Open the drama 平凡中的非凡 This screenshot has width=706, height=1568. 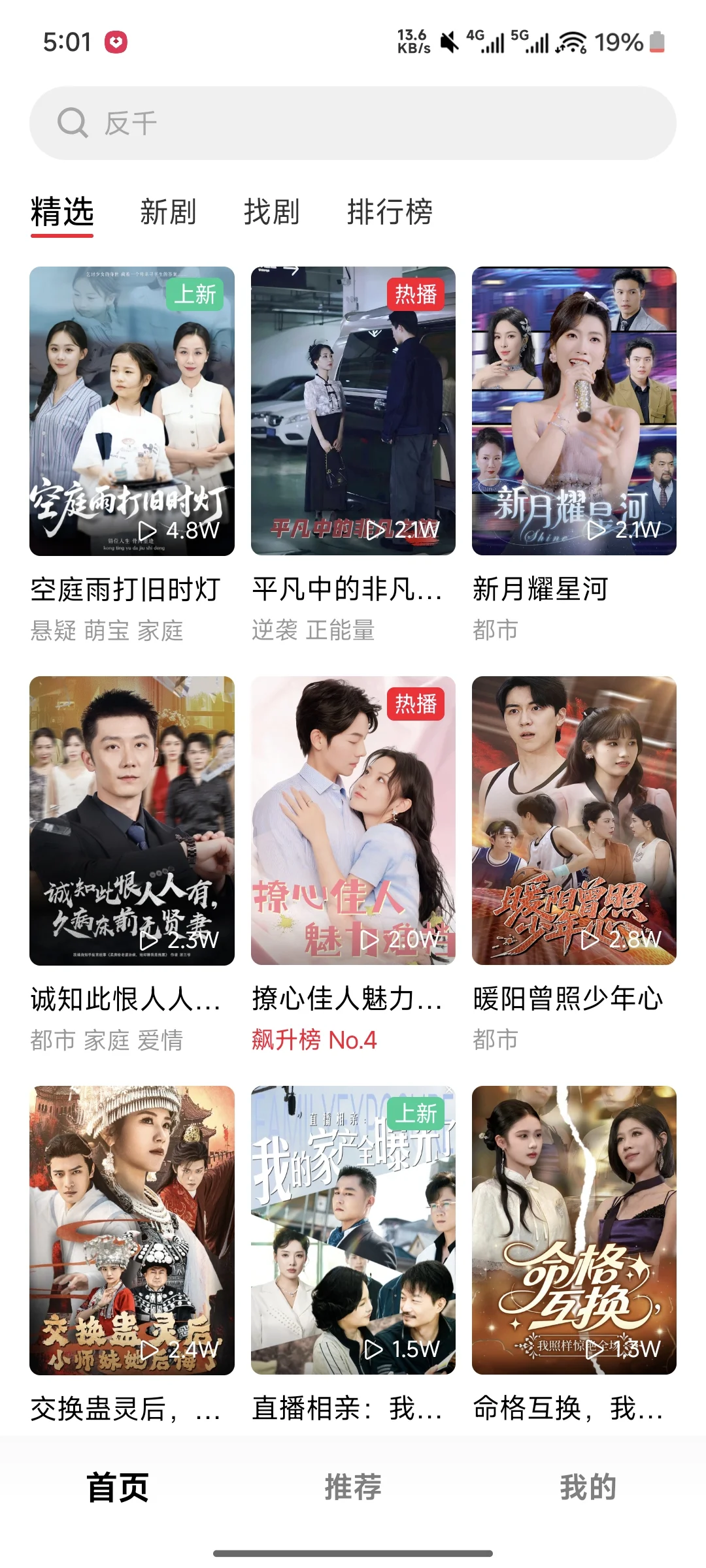click(353, 412)
